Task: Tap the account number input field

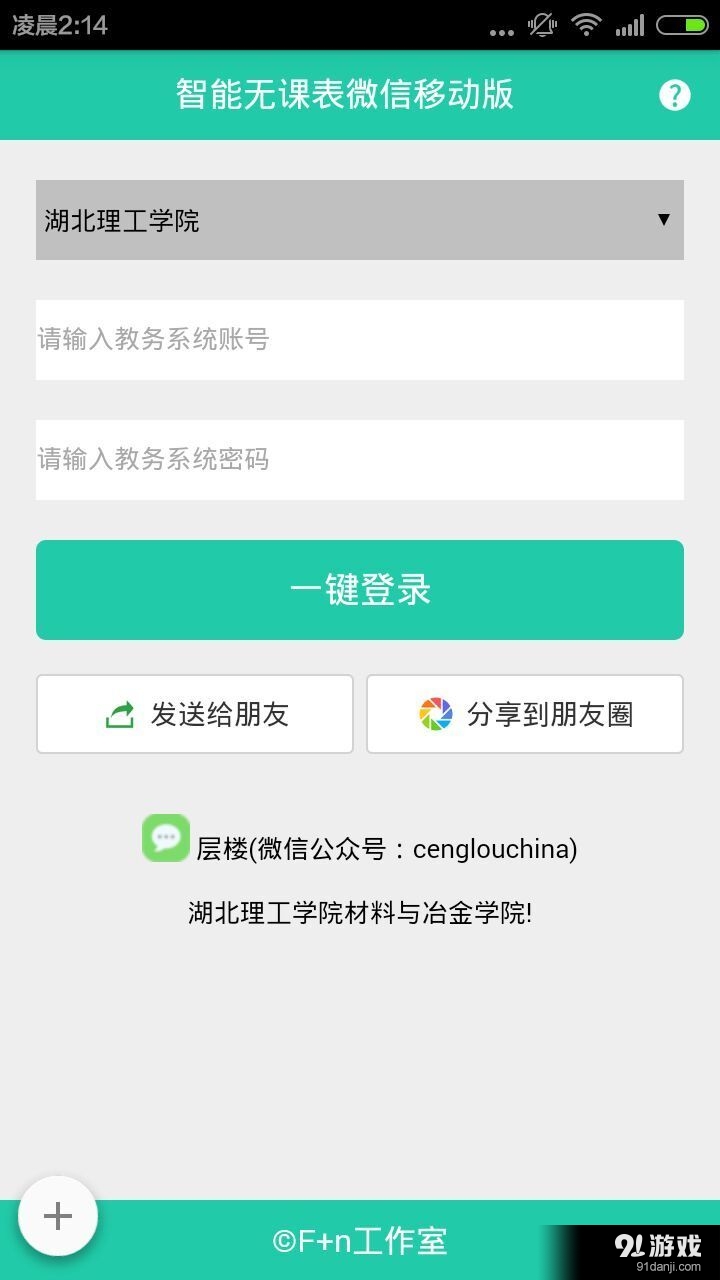Action: pyautogui.click(x=360, y=340)
